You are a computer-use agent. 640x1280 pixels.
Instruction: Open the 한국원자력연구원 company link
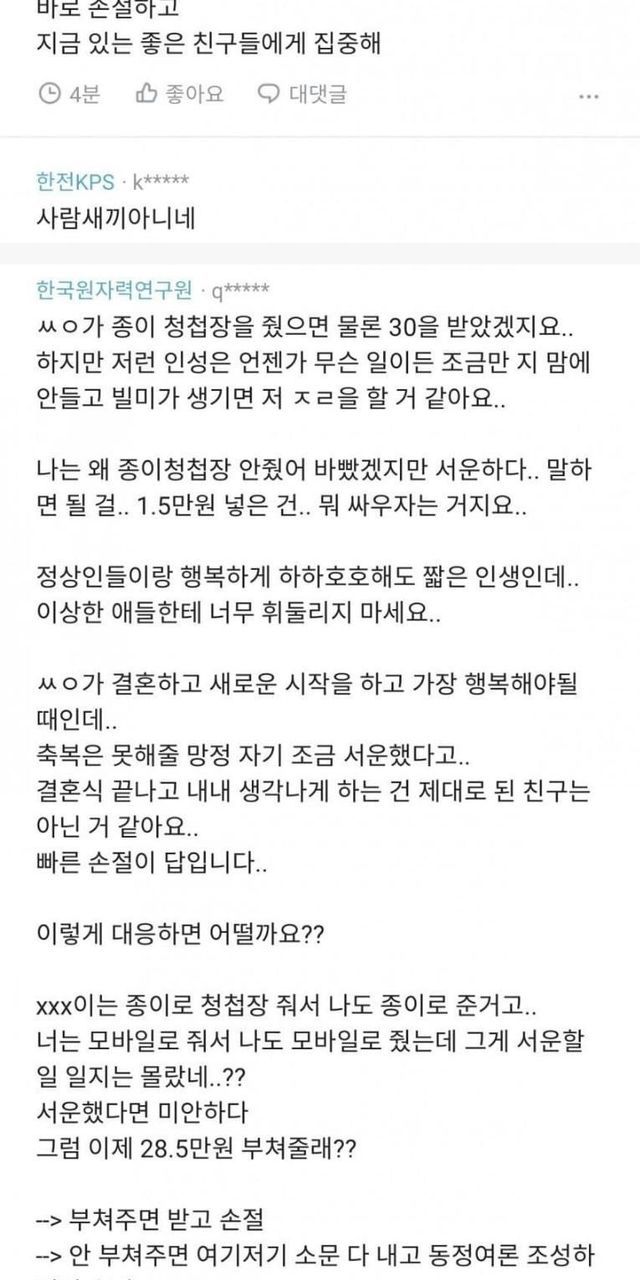[x=111, y=289]
